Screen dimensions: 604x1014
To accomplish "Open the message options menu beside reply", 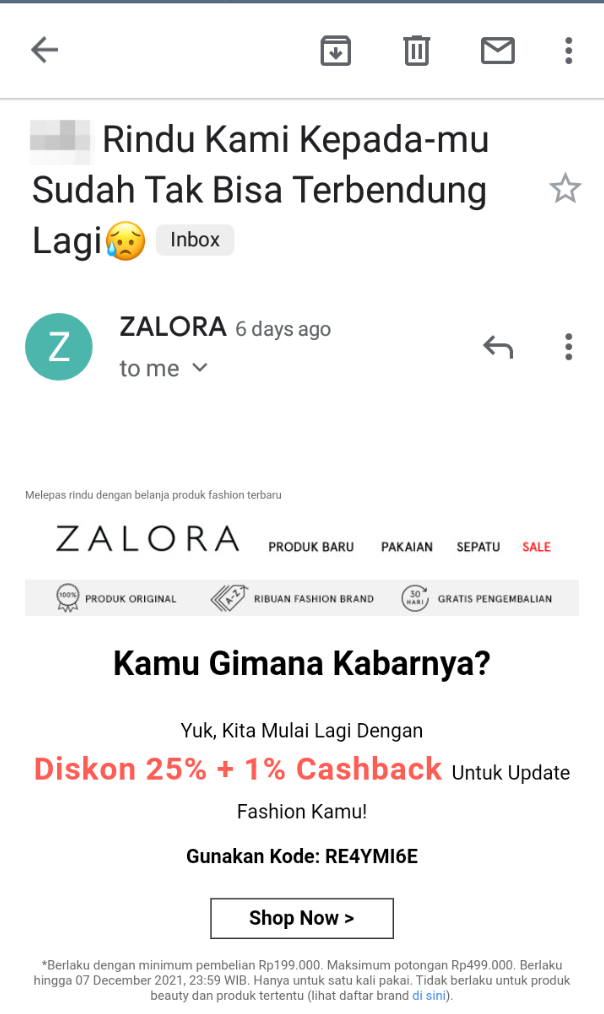I will coord(568,347).
